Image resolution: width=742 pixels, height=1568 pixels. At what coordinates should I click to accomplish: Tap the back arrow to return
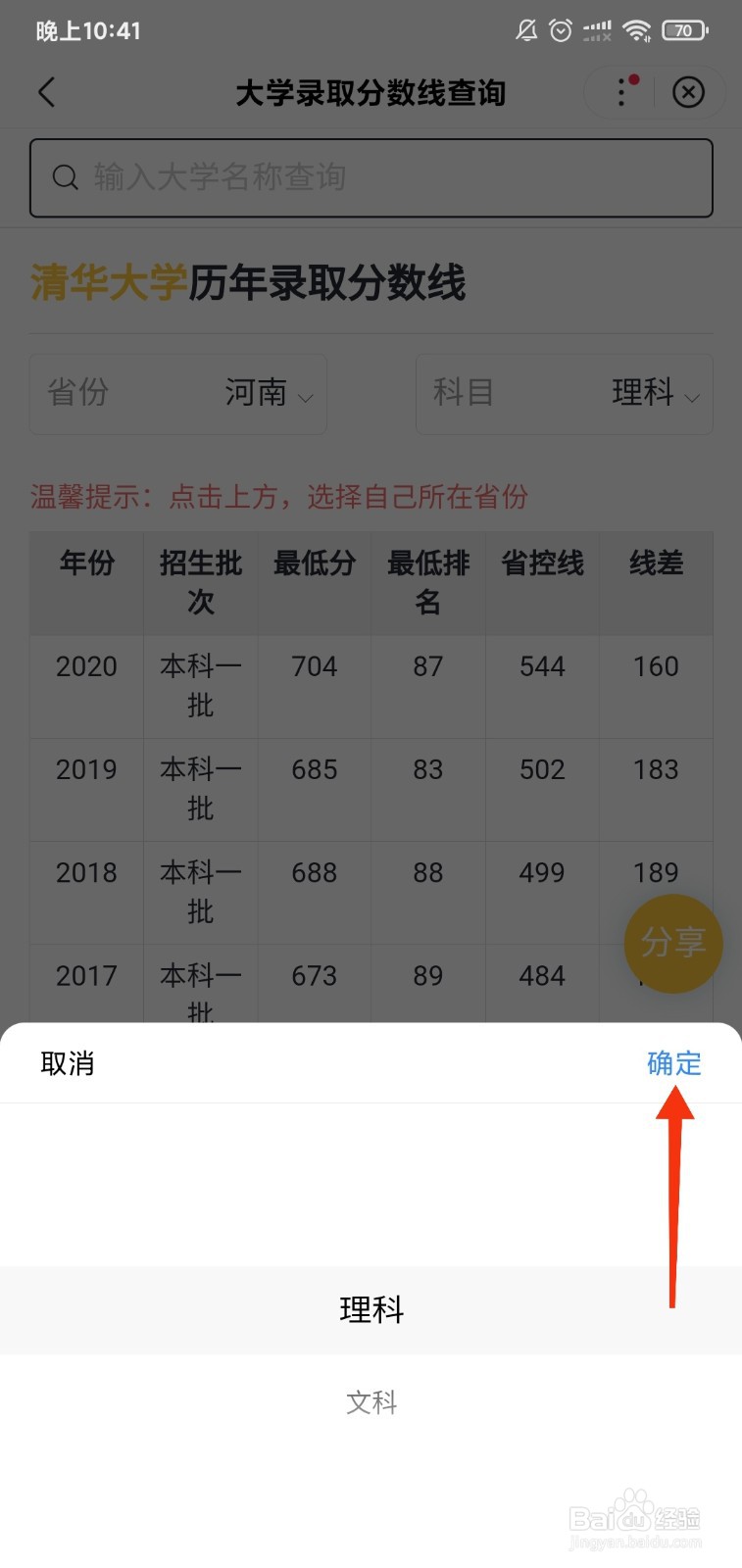coord(46,91)
